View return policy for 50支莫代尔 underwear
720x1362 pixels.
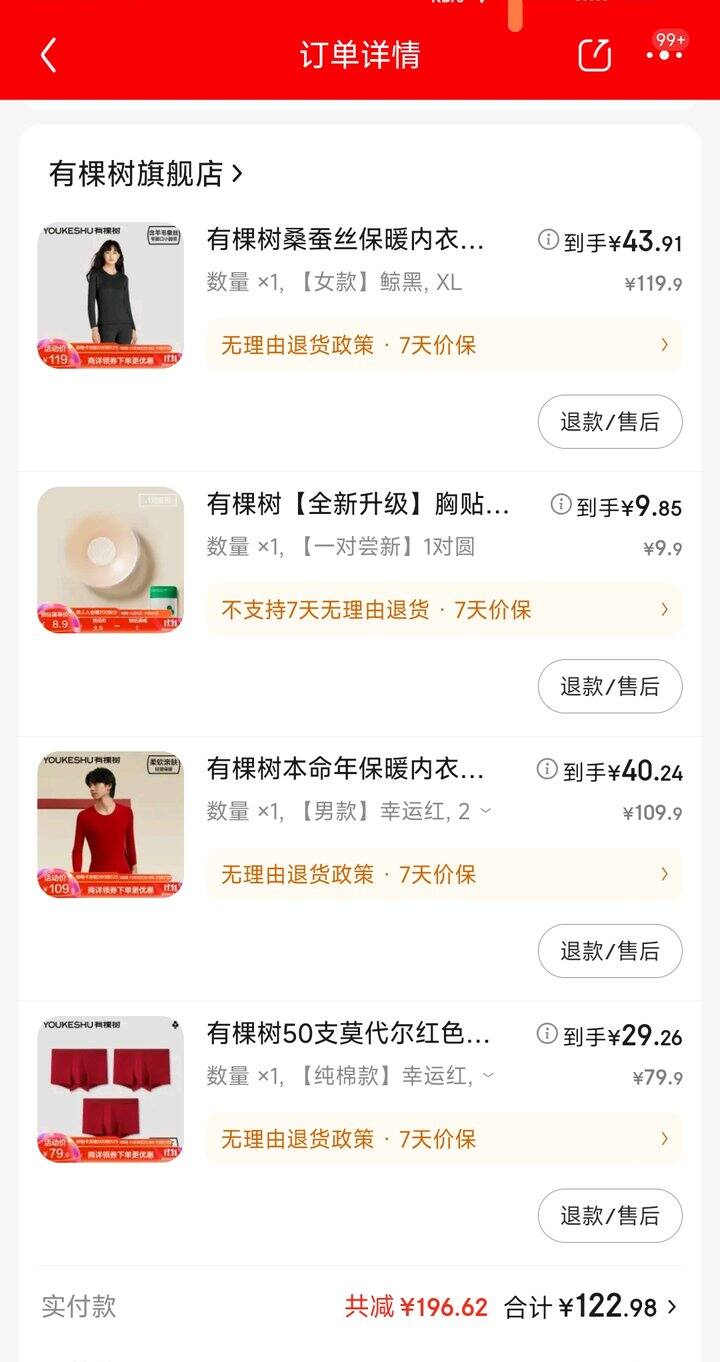click(x=444, y=1138)
